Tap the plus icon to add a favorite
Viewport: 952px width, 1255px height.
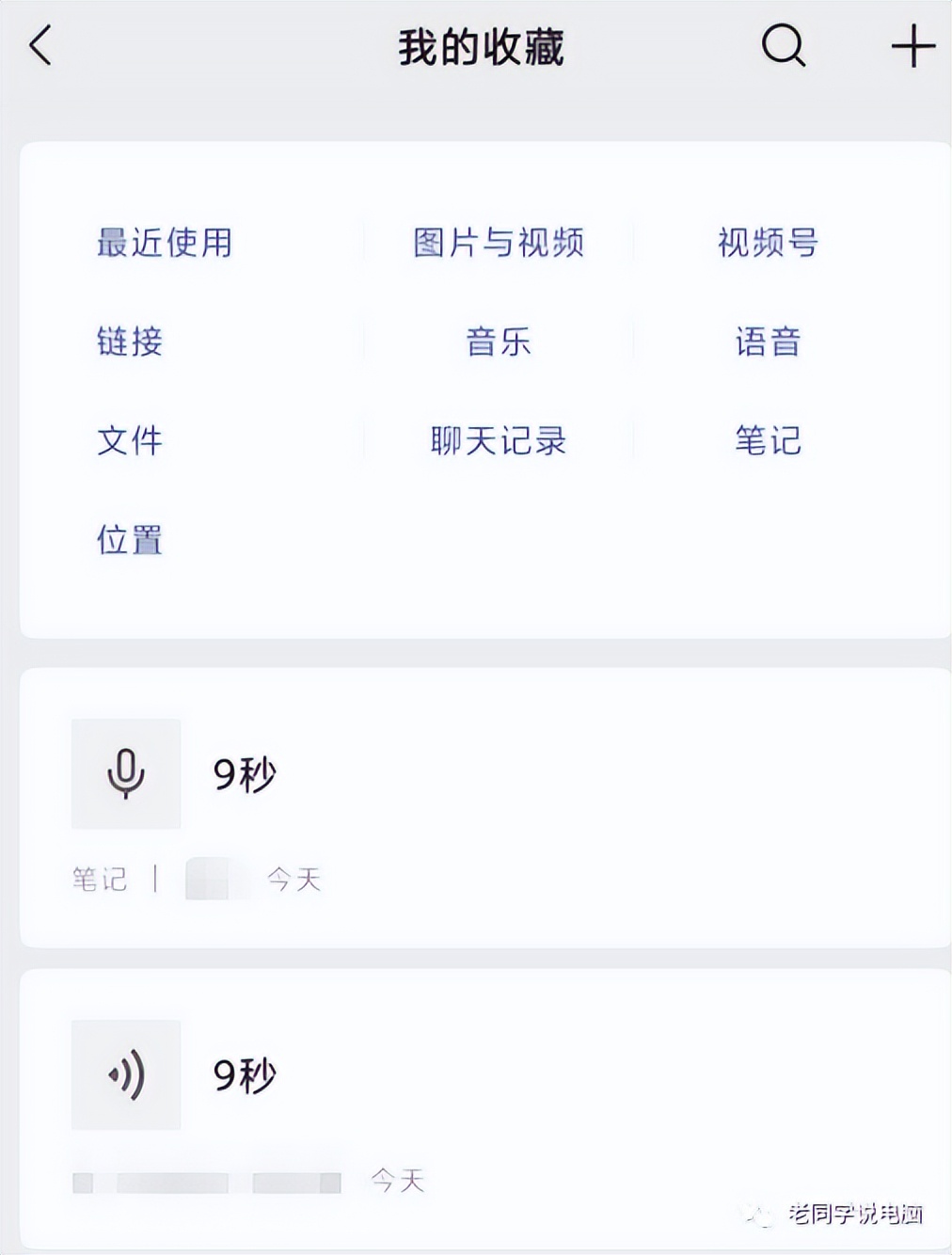coord(911,46)
